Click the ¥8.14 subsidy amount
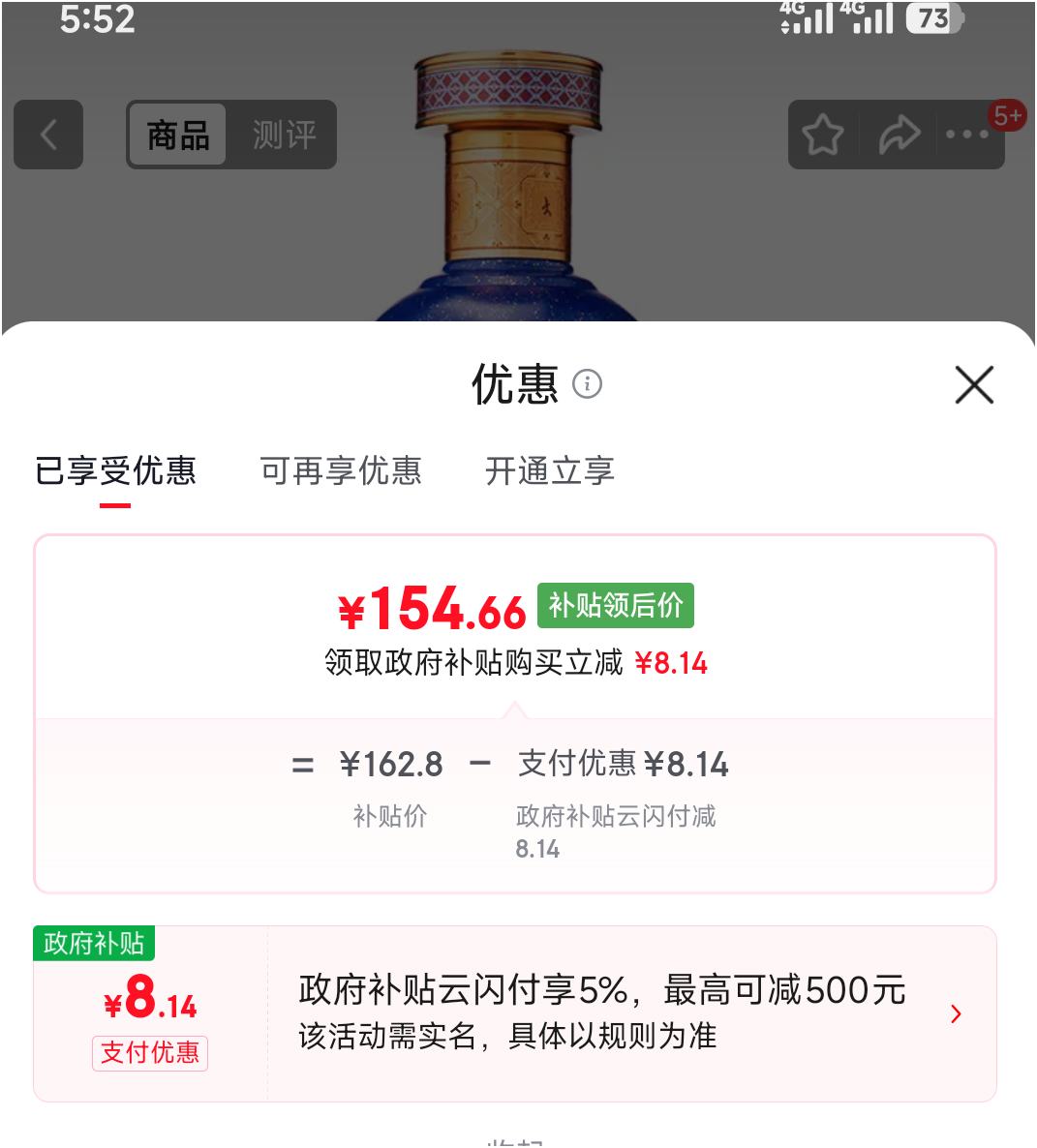This screenshot has width=1037, height=1148. (x=149, y=1007)
